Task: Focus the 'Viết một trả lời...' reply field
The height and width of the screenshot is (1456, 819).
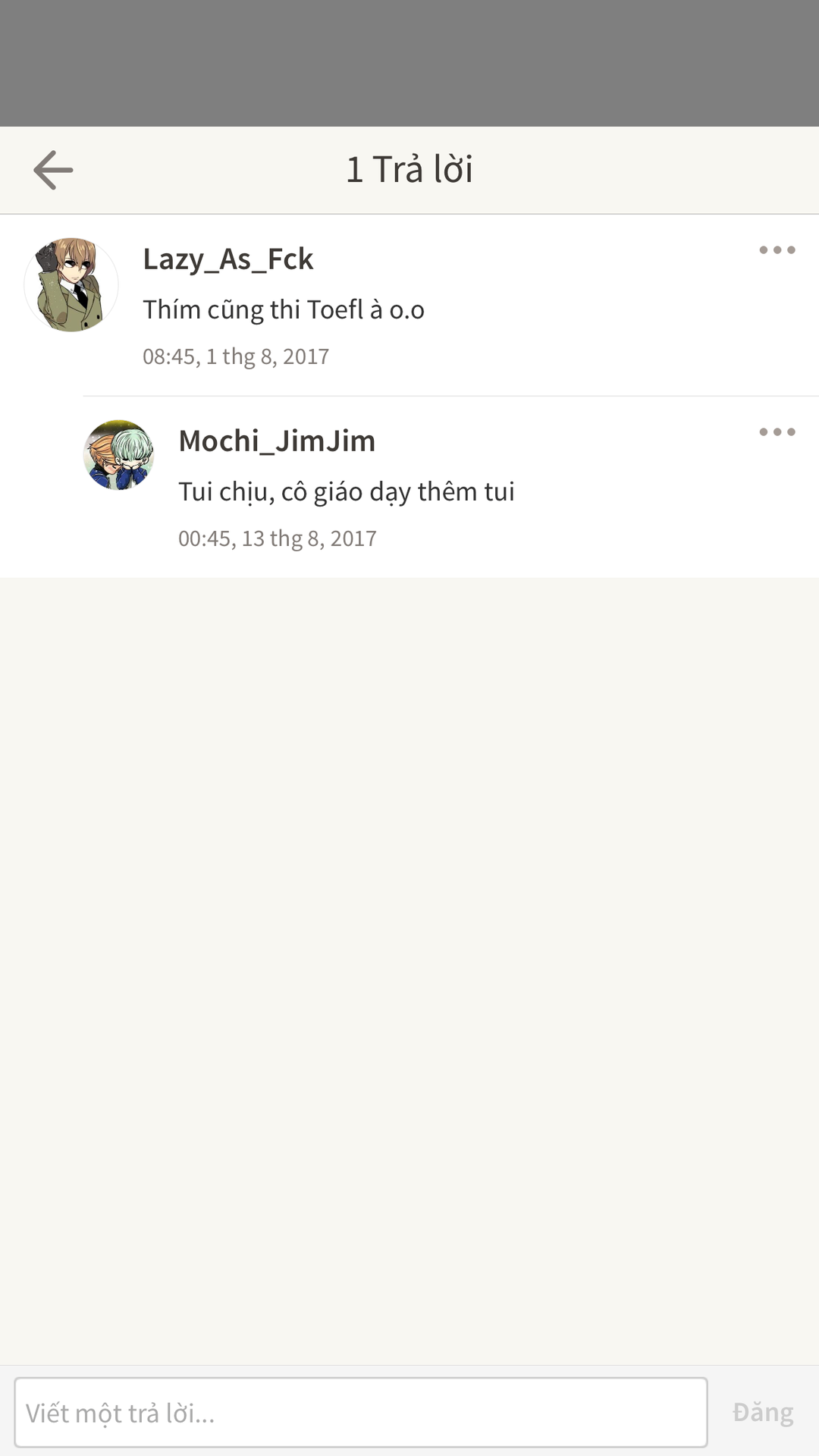Action: click(361, 1412)
